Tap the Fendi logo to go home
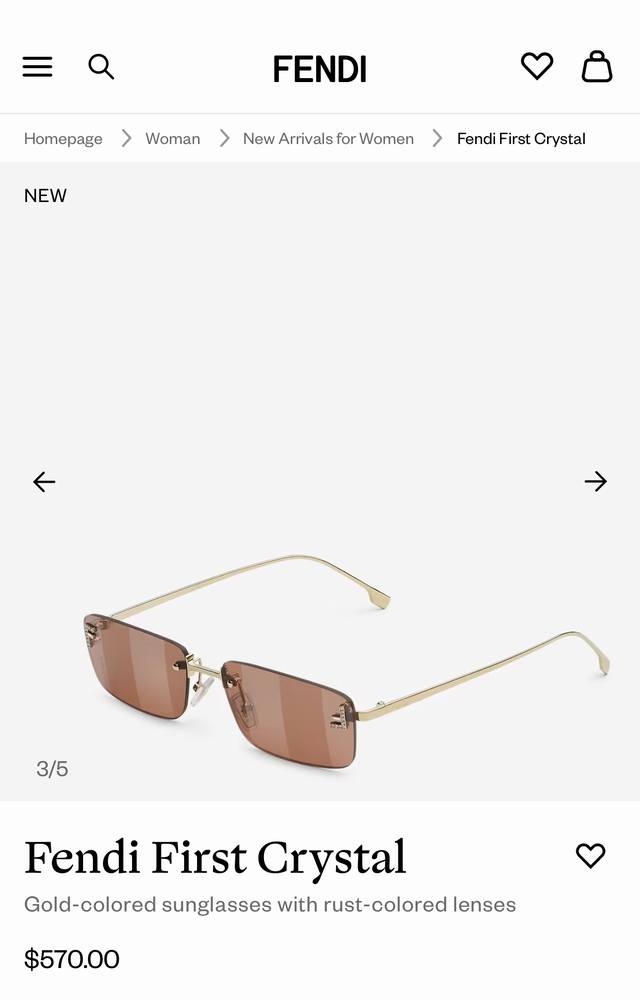This screenshot has width=640, height=1000. coord(320,69)
